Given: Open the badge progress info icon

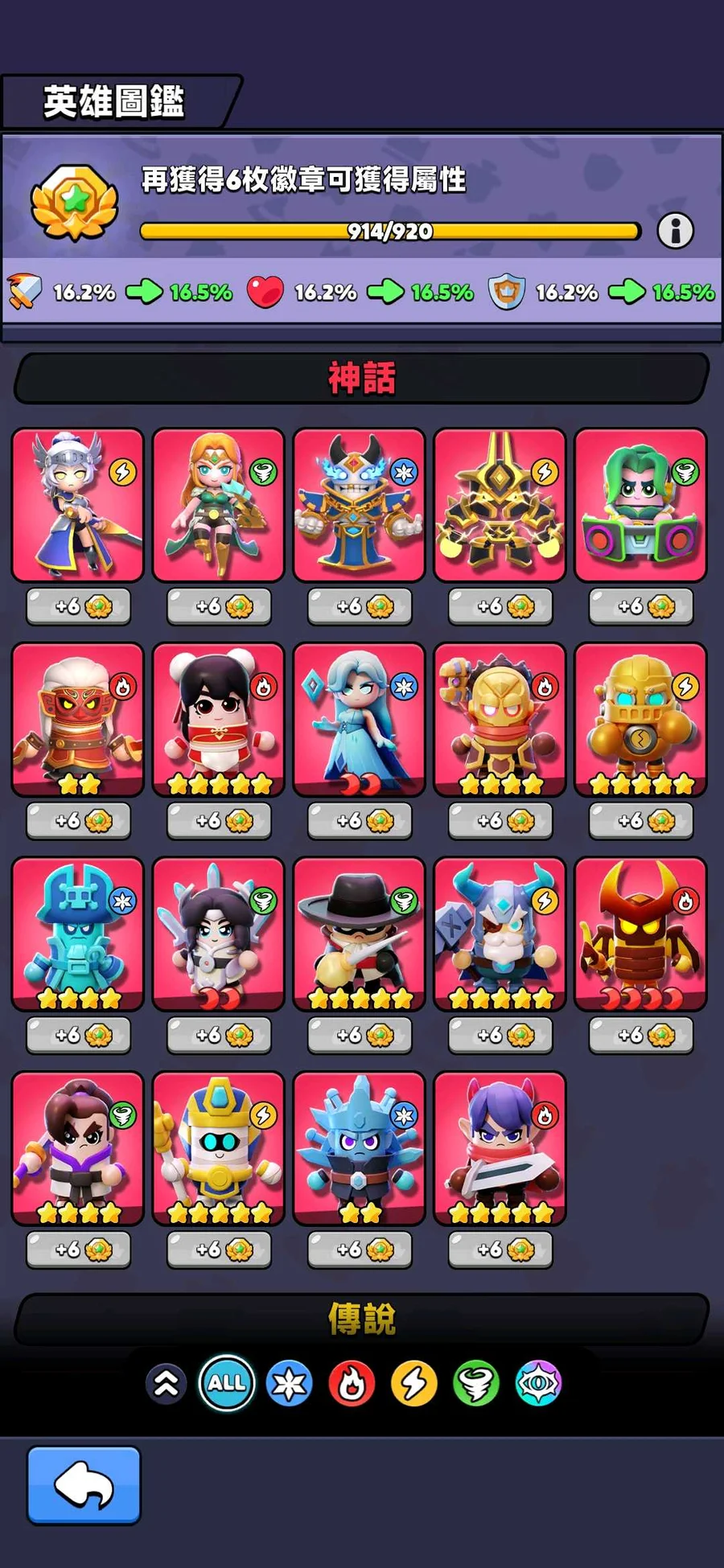Looking at the screenshot, I should click(x=675, y=231).
